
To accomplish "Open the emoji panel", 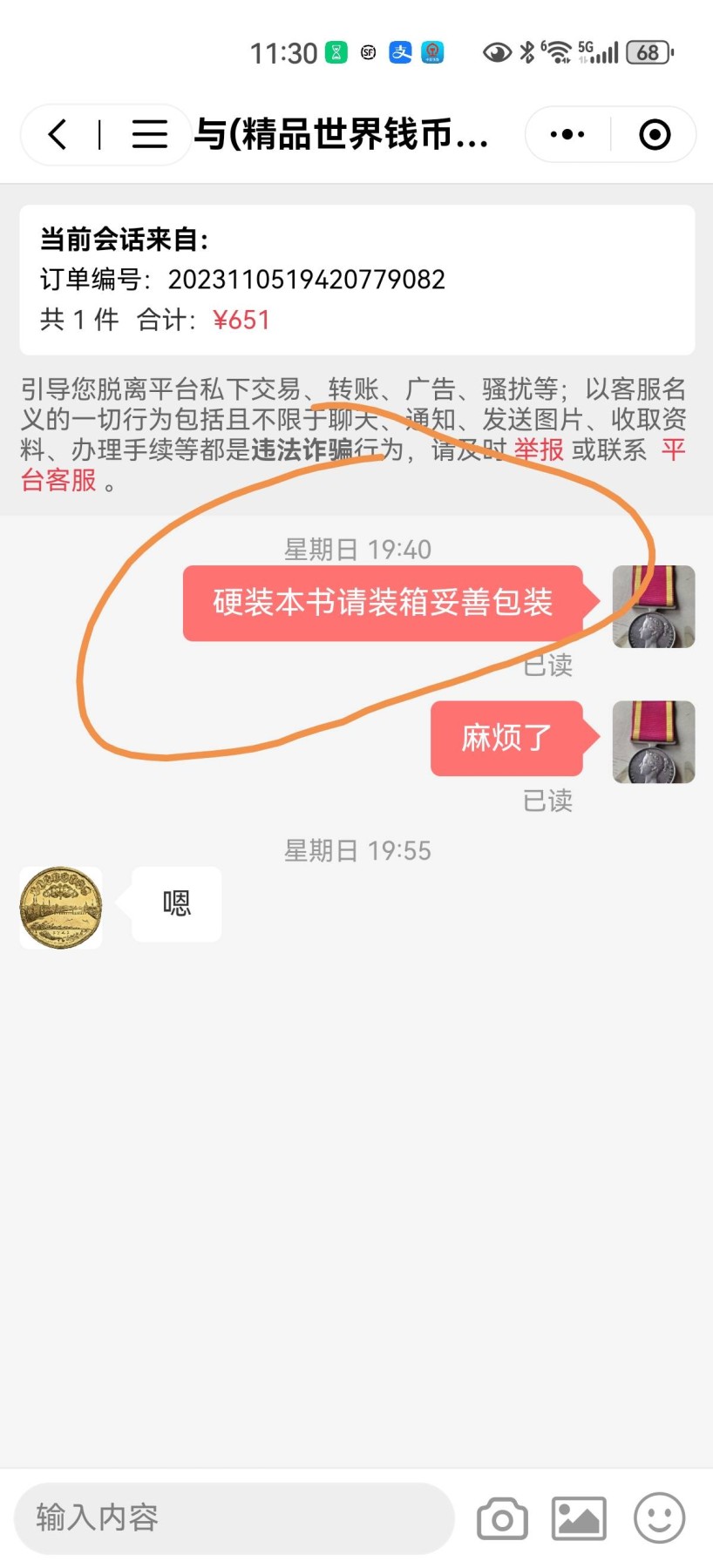I will [x=660, y=1517].
